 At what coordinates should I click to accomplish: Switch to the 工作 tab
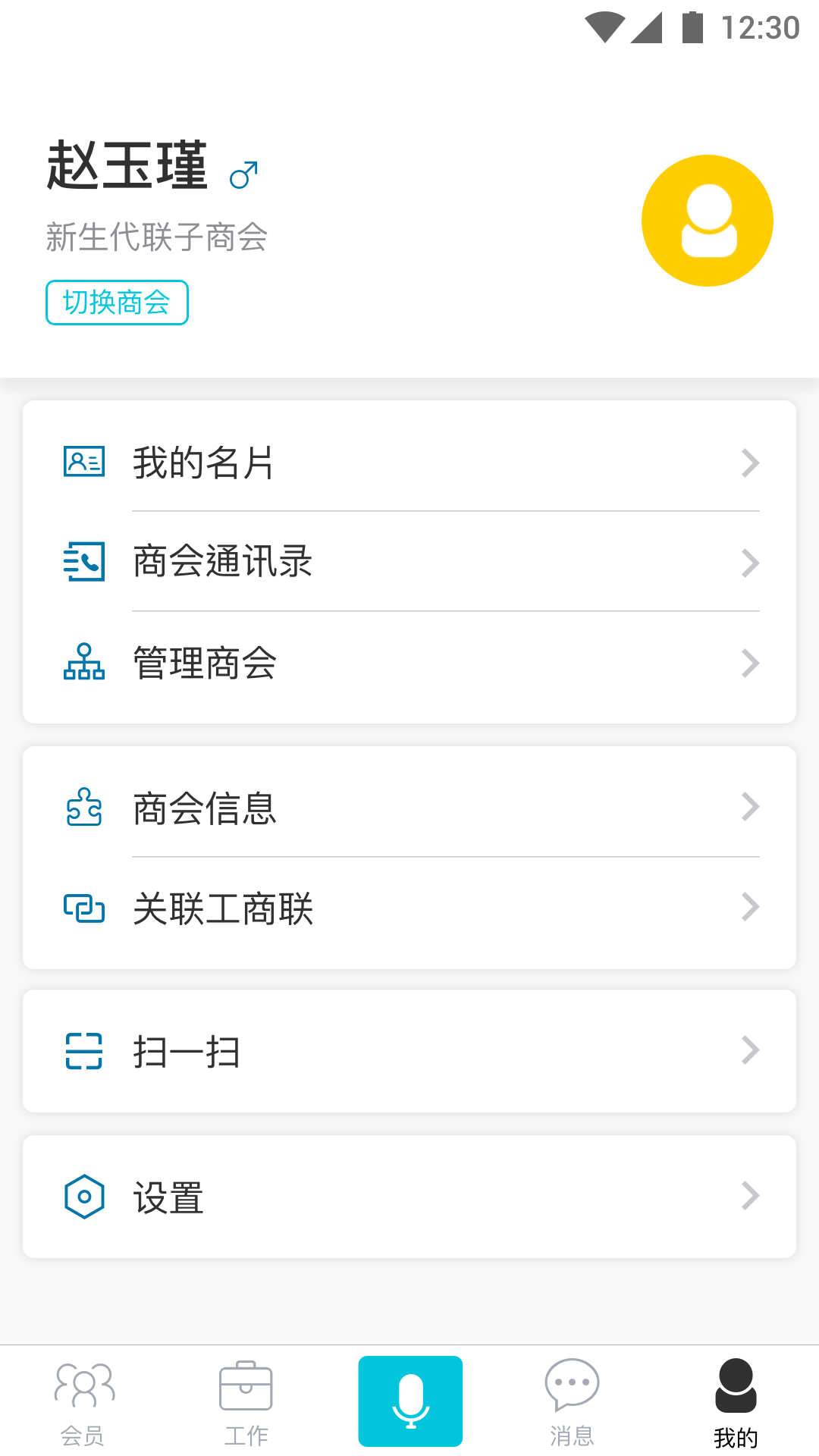pos(246,1403)
